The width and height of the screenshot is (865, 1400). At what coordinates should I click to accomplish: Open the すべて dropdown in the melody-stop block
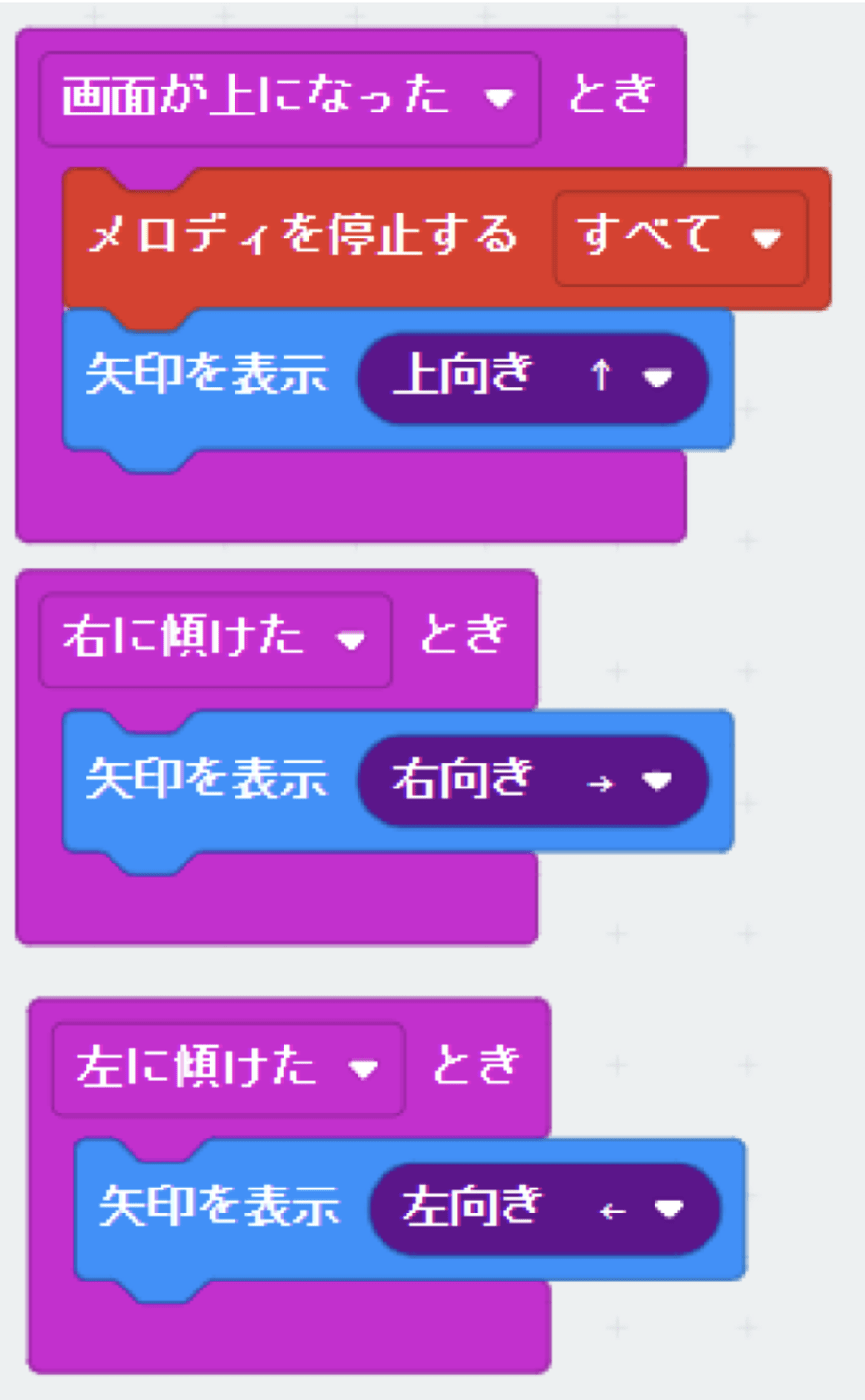click(765, 237)
